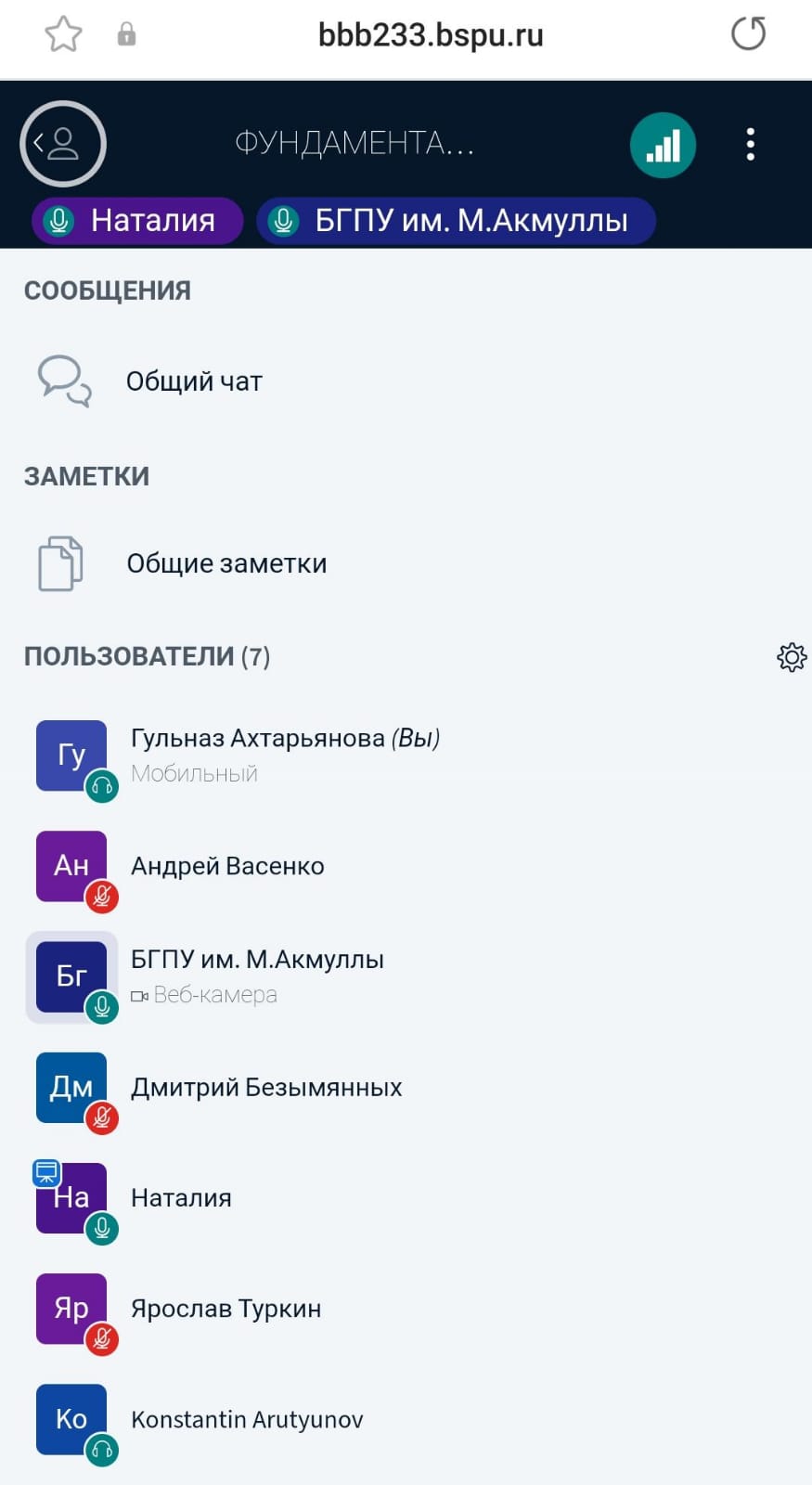Viewport: 812px width, 1485px height.
Task: Open user management gear settings
Action: pos(791,657)
